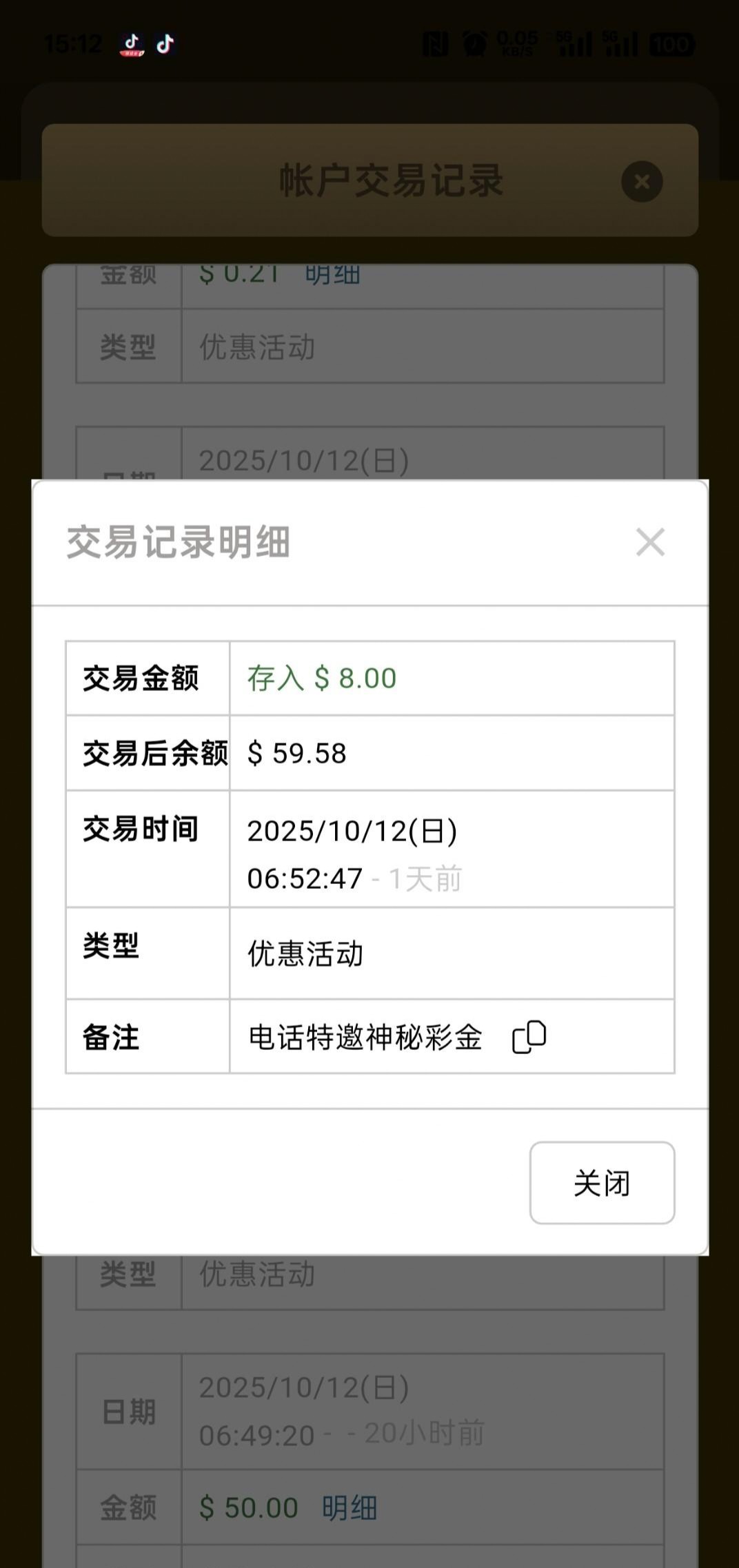The height and width of the screenshot is (1568, 739).
Task: Open 明细 for the $ 0.21 record
Action: point(332,275)
